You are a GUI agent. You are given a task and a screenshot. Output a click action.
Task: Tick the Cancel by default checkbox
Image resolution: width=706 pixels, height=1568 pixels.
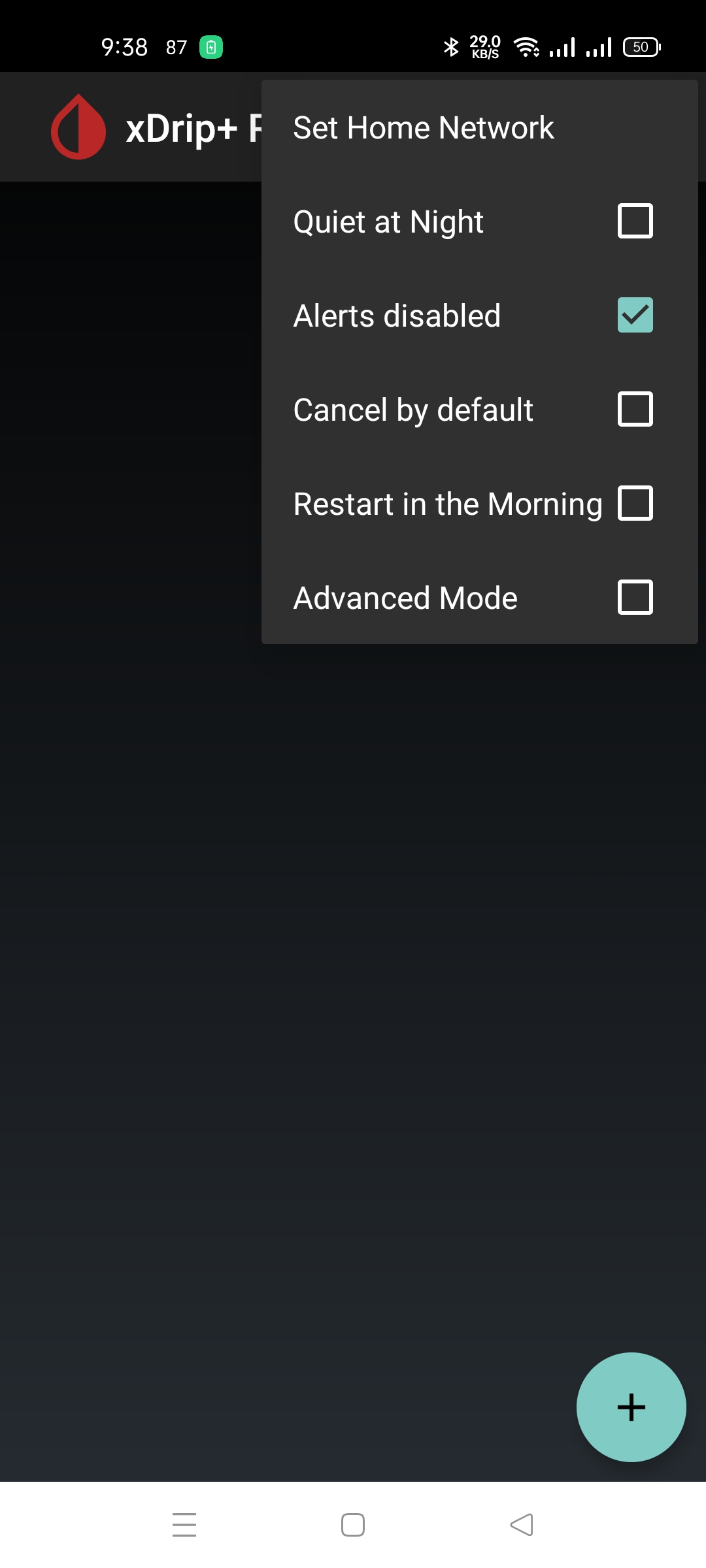(x=635, y=409)
